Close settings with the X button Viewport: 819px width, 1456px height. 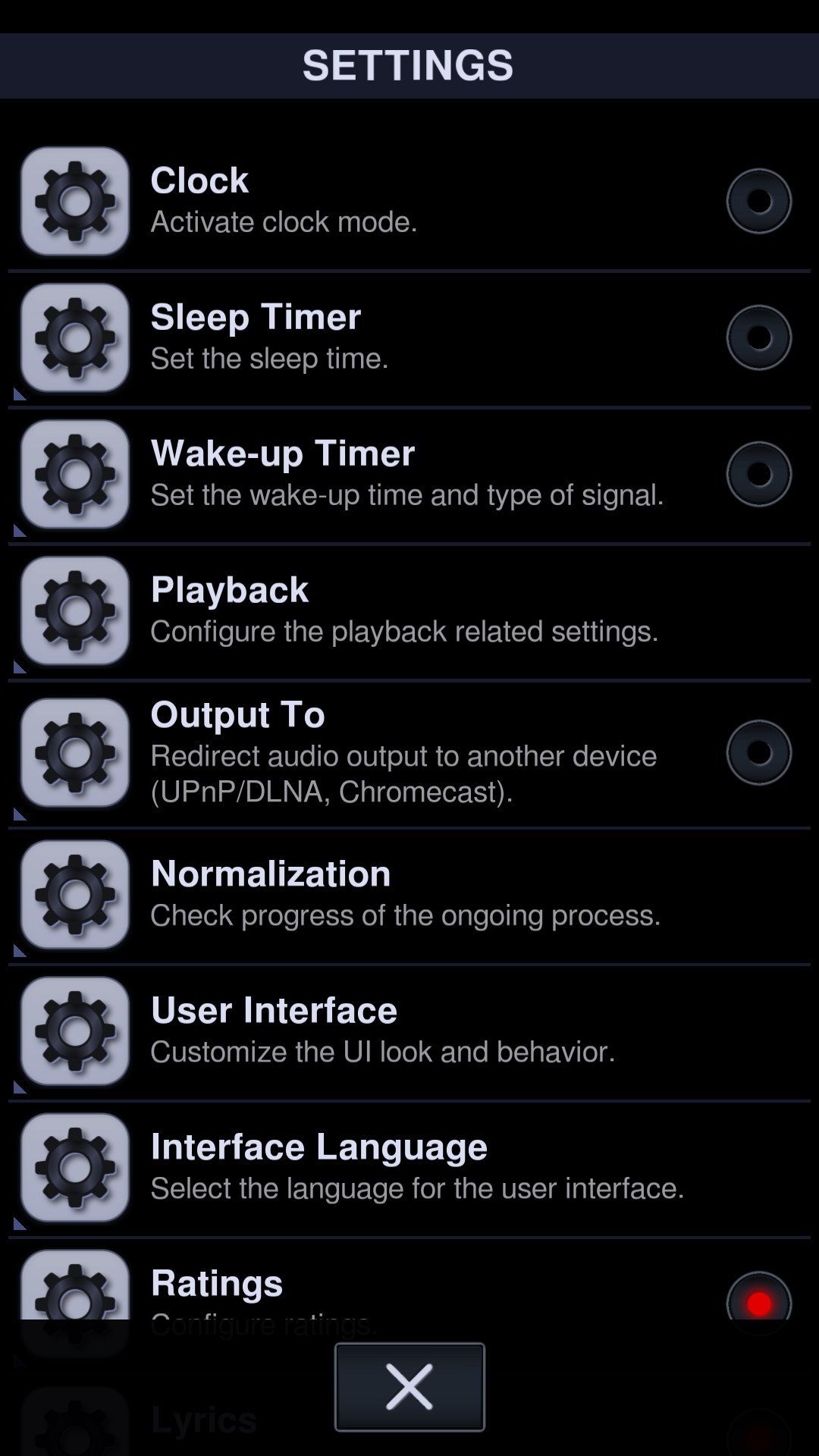pyautogui.click(x=409, y=1388)
